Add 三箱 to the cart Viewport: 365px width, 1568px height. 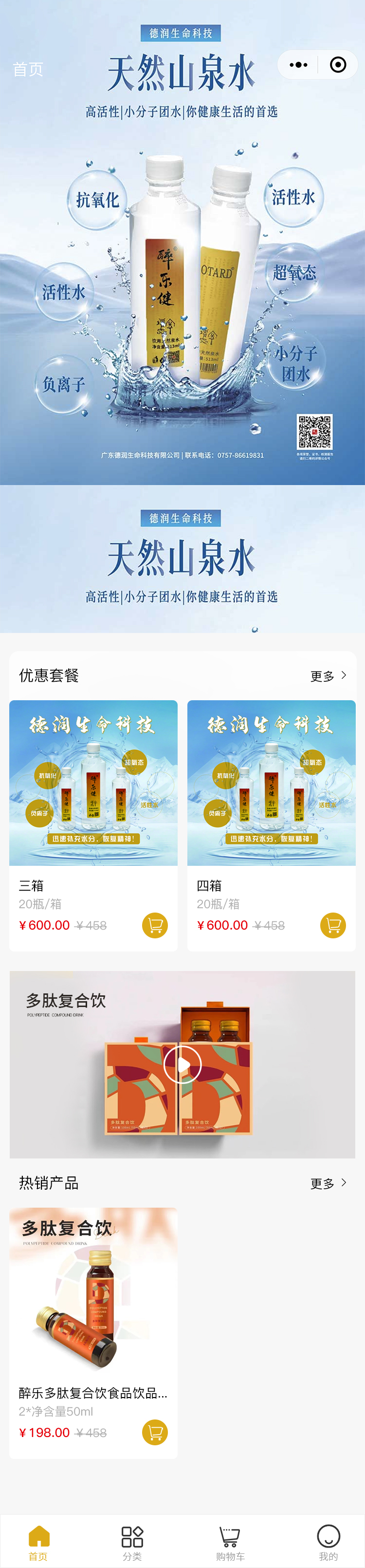[x=155, y=925]
